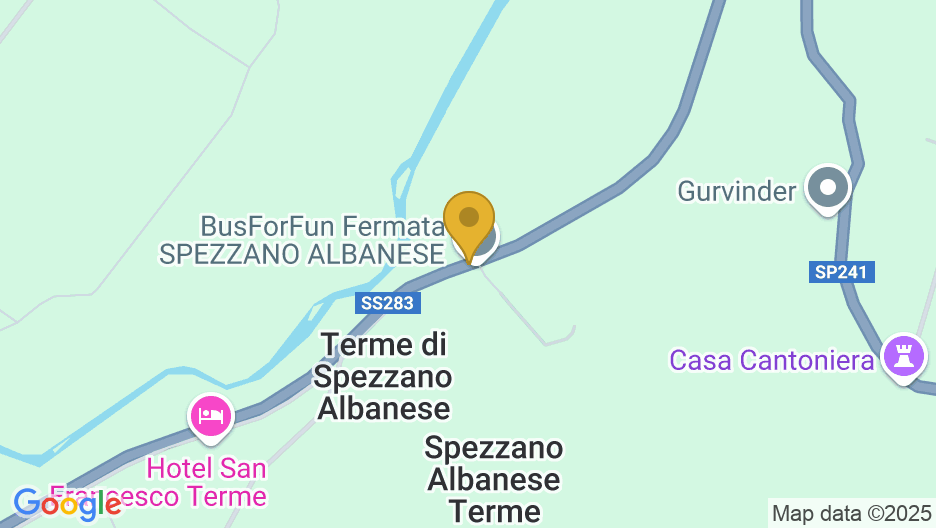Open the Gurvinder place marker
Viewport: 936px width, 528px height.
point(827,187)
